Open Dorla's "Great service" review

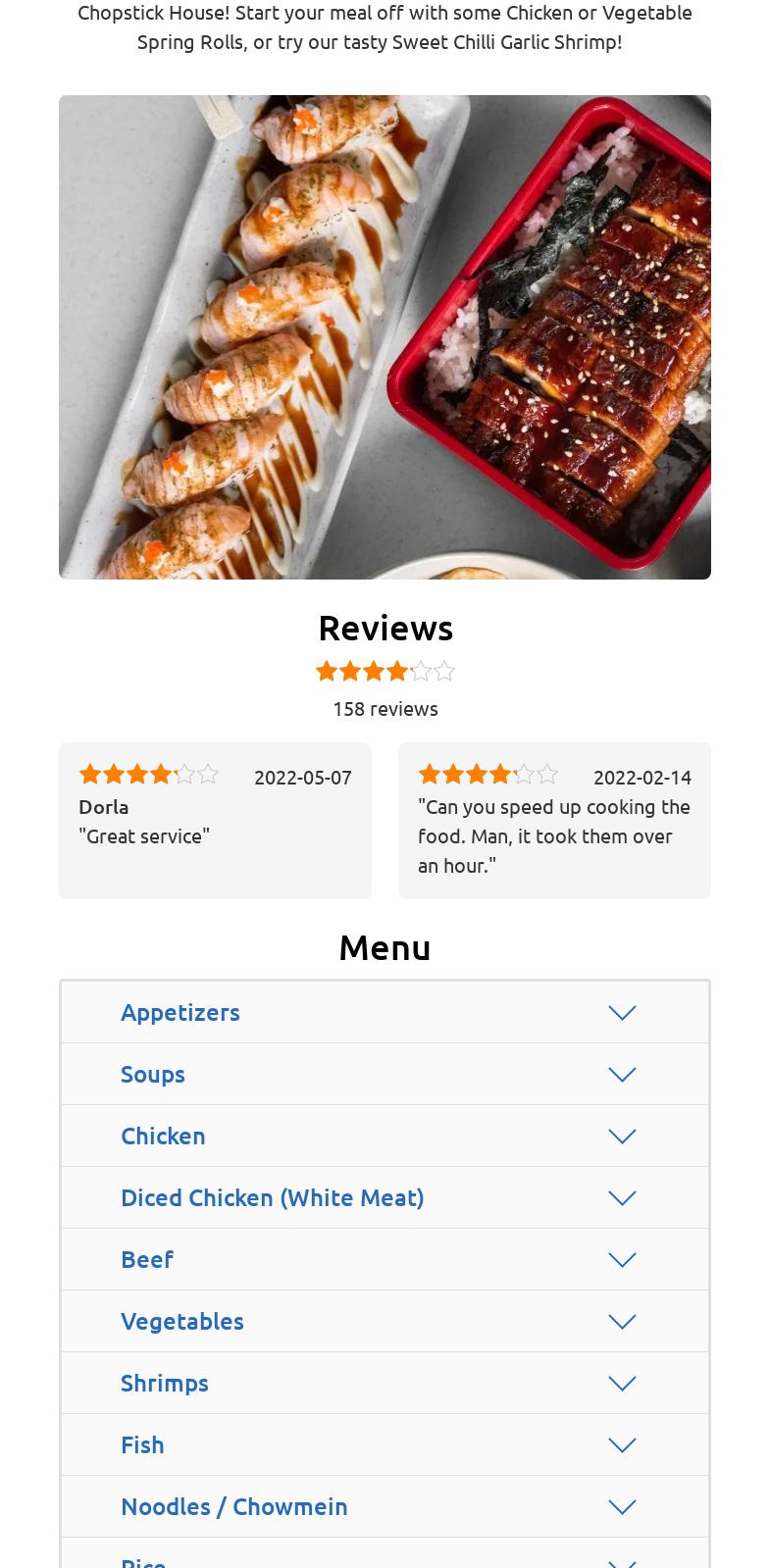215,821
